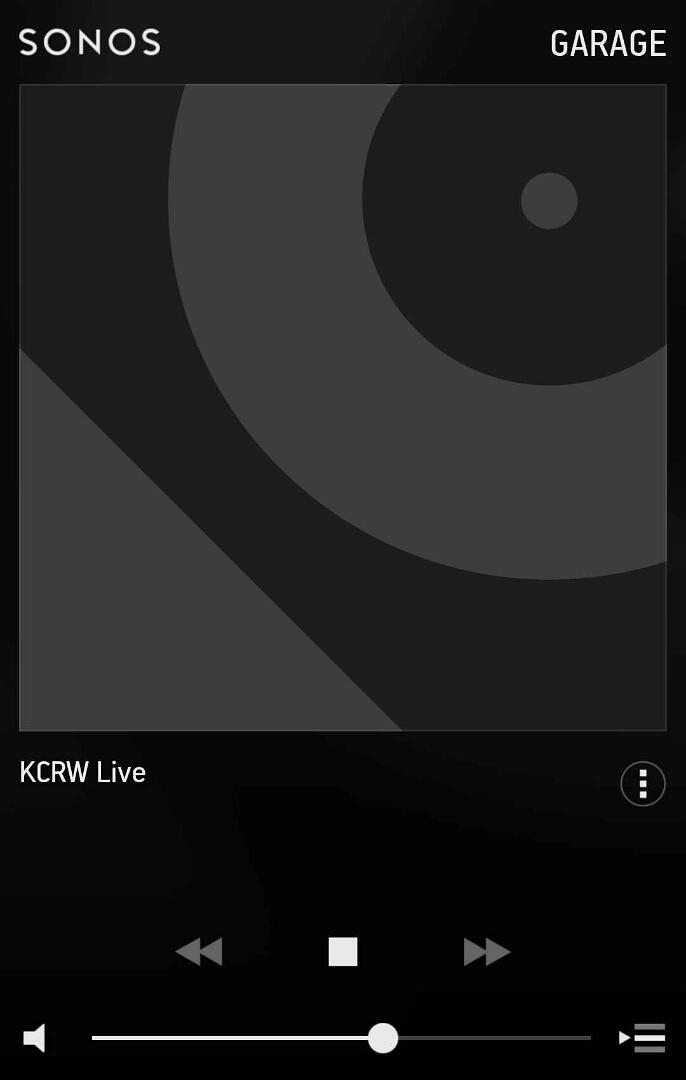Mute the speaker volume
Image resolution: width=686 pixels, height=1080 pixels.
(x=35, y=1038)
